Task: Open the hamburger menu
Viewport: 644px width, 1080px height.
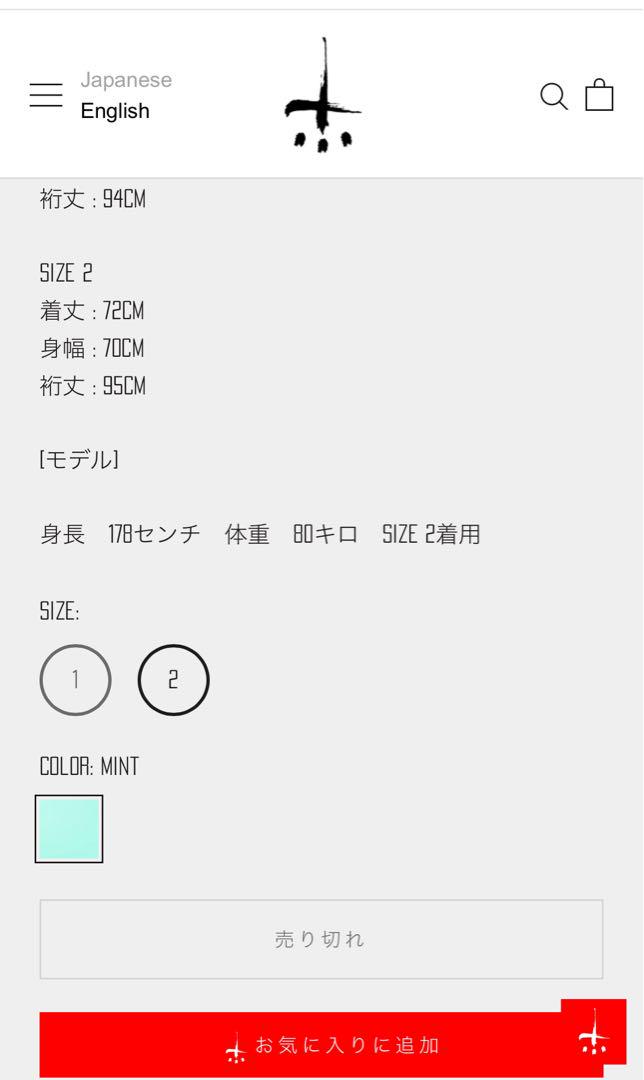Action: point(46,94)
